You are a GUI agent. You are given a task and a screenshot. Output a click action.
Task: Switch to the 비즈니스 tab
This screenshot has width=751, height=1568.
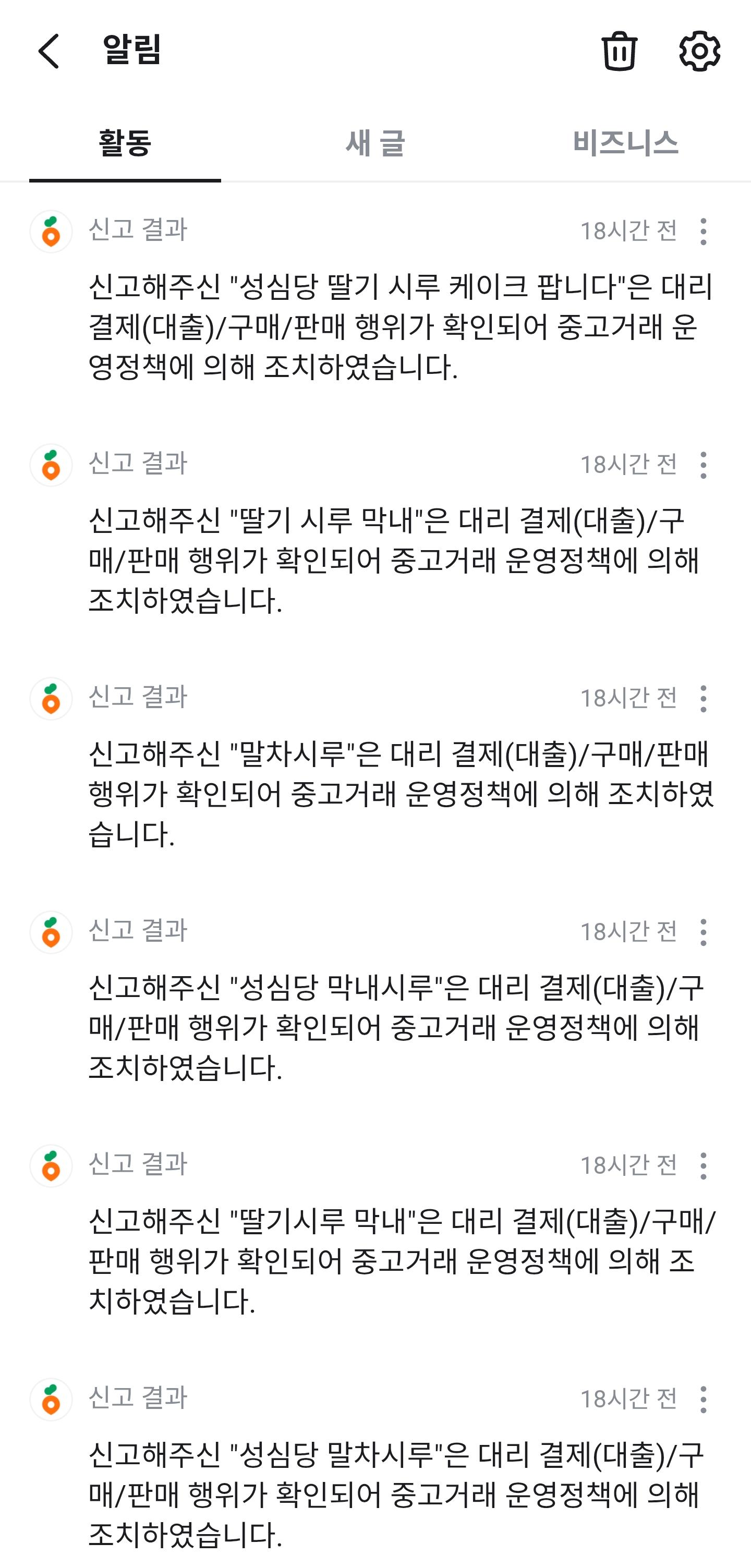[x=625, y=143]
